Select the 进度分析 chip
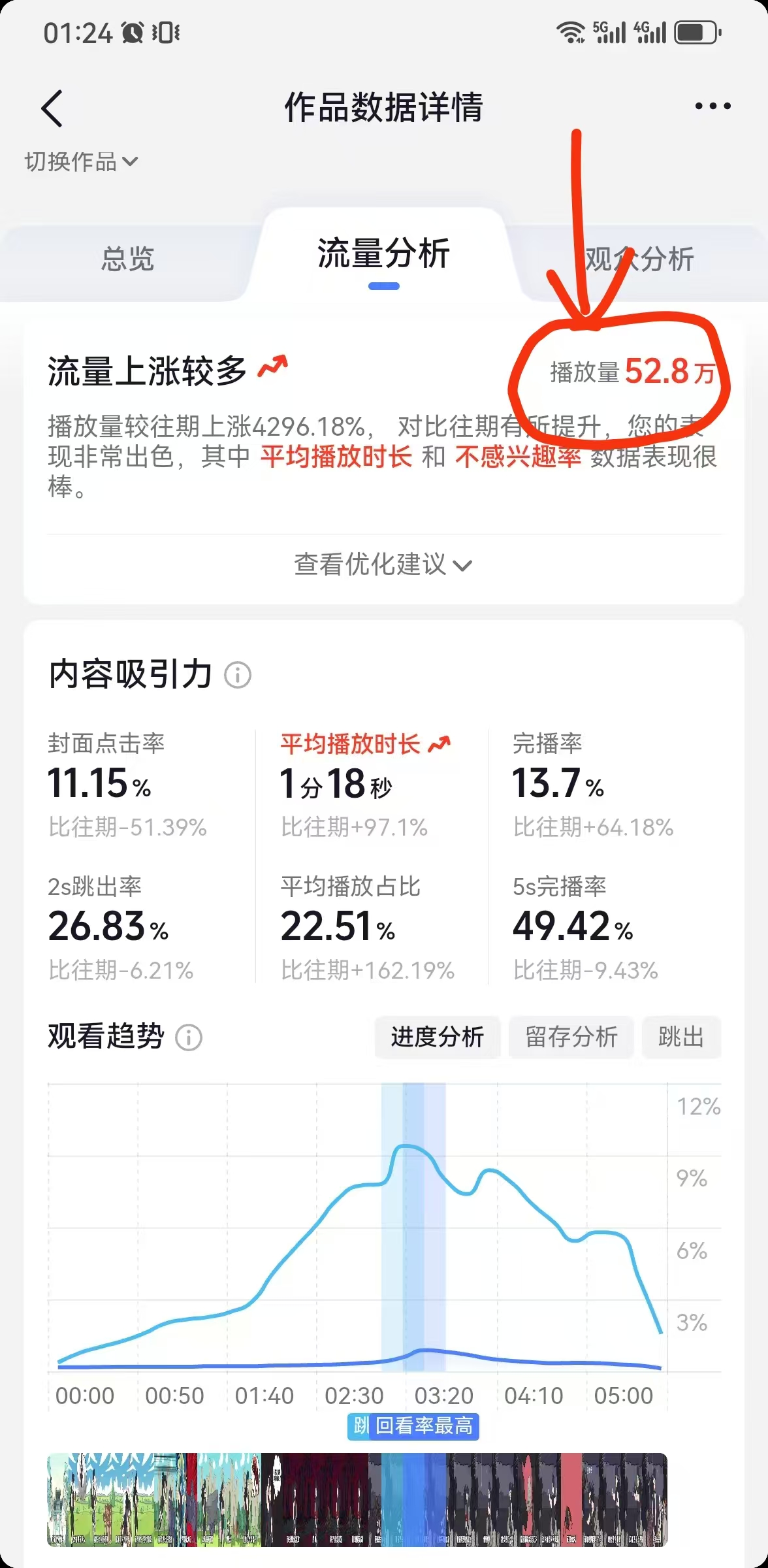 [x=437, y=1037]
